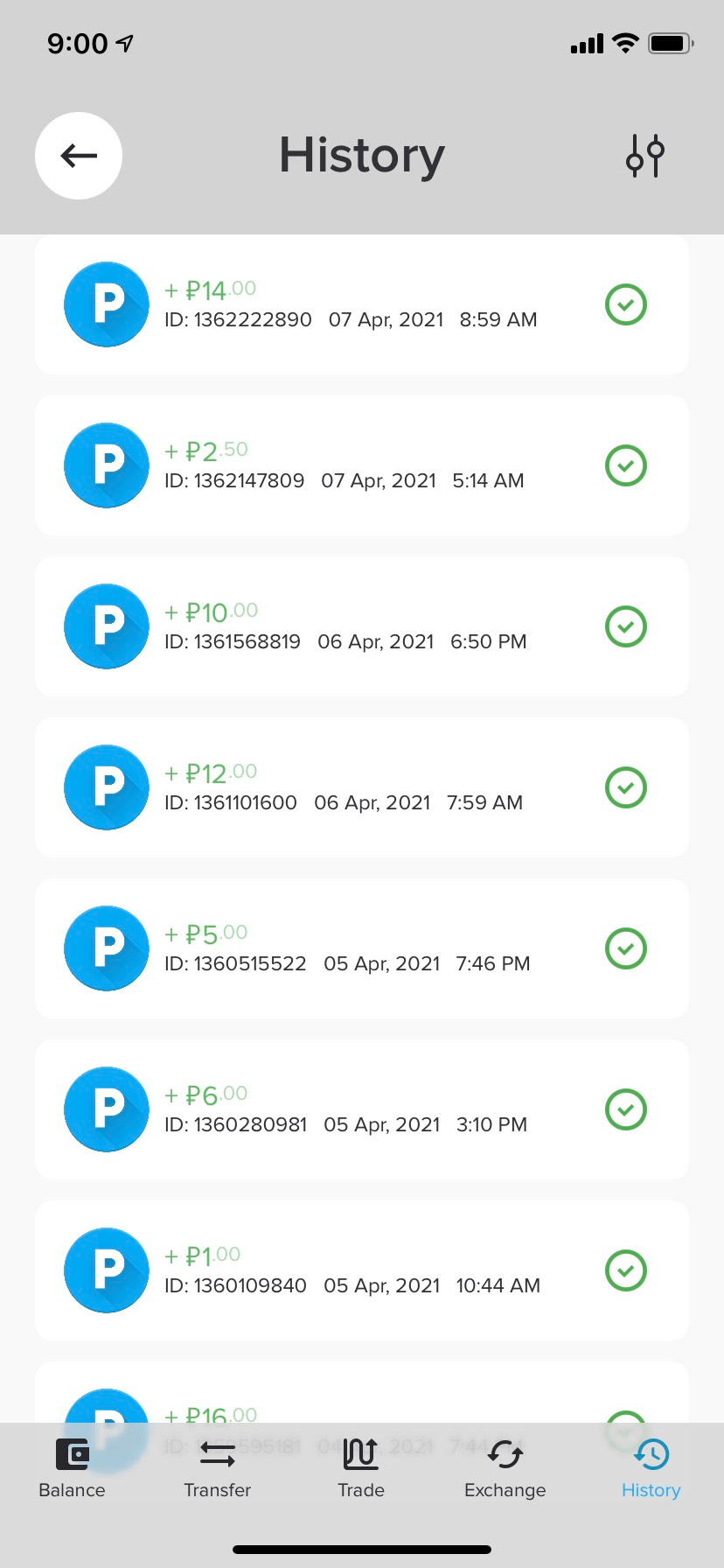Open transaction ID 1360515522

click(x=361, y=948)
